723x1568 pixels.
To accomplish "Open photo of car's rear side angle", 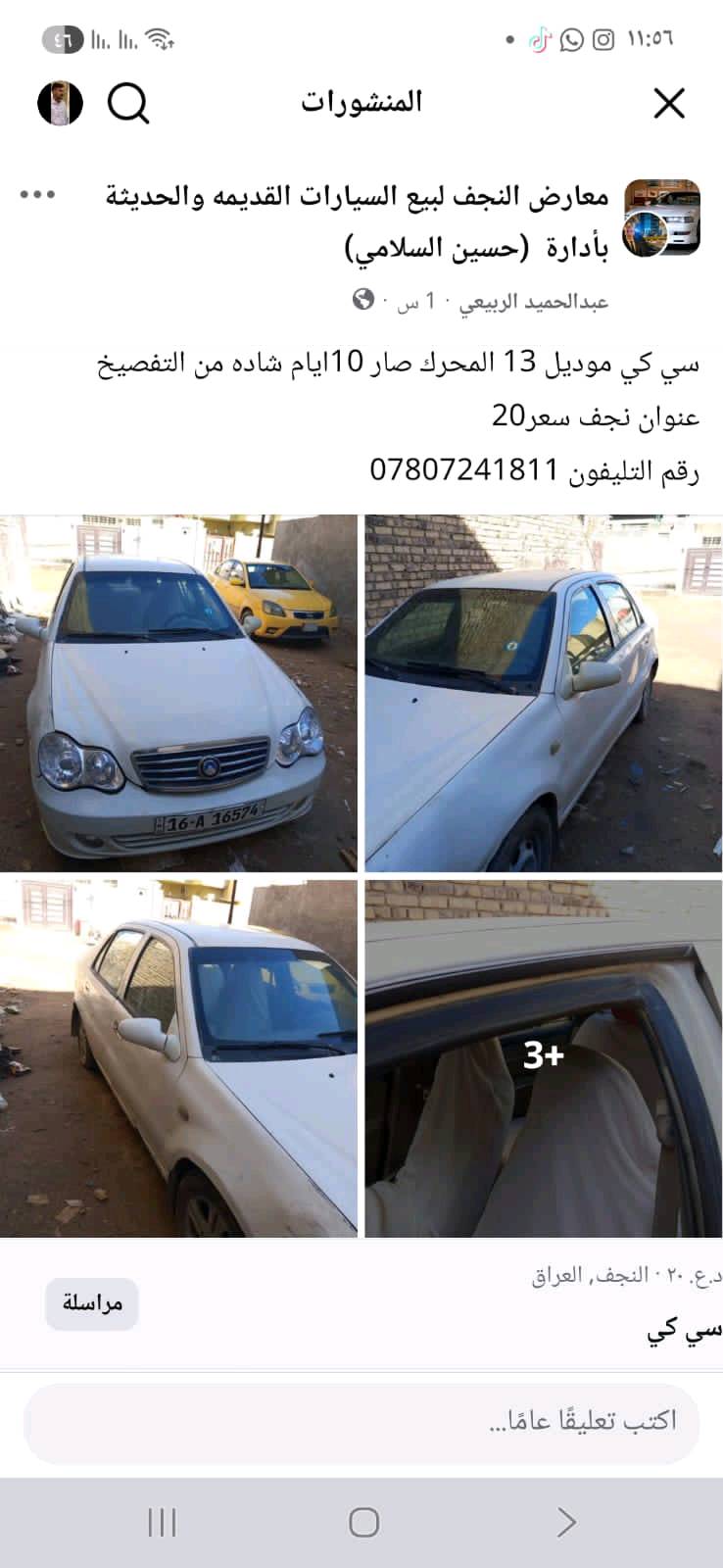I will tap(178, 1058).
